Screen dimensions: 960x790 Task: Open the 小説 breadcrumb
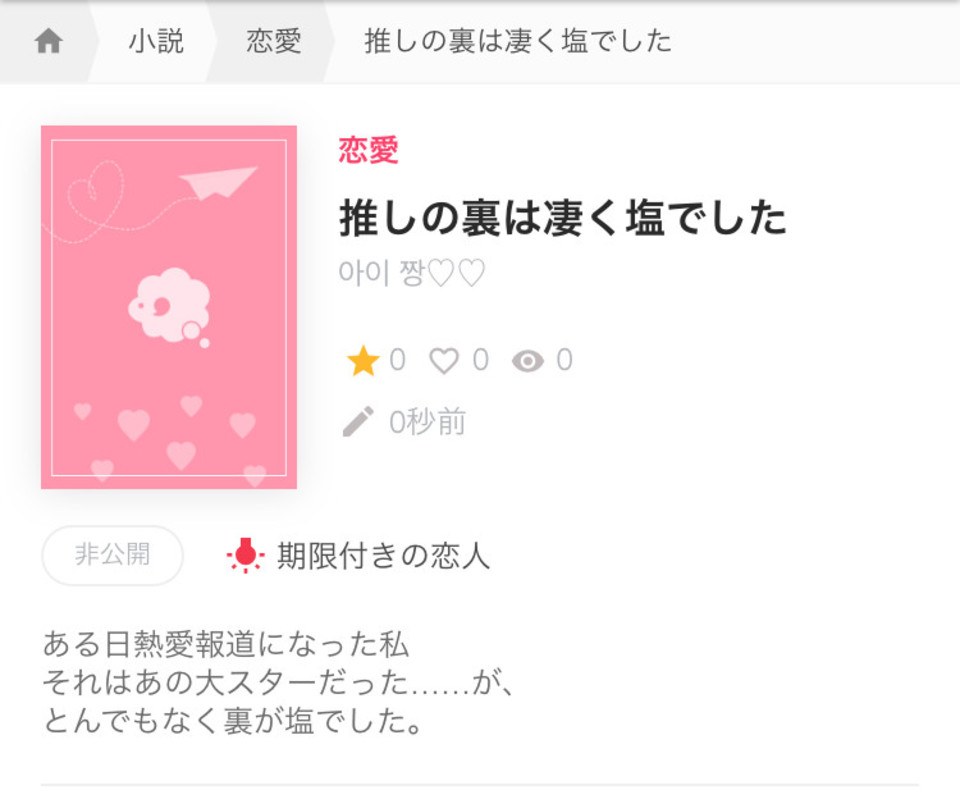[156, 41]
